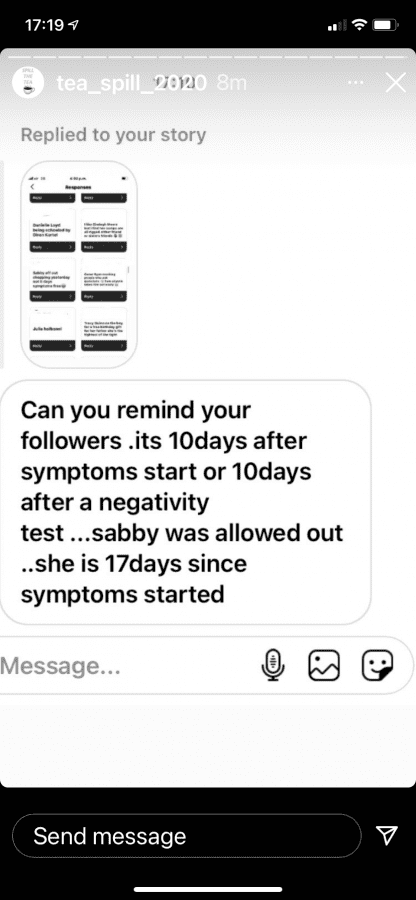Image resolution: width=416 pixels, height=900 pixels.
Task: Open tea_spill_2020's profile from its avatar
Action: tap(28, 82)
